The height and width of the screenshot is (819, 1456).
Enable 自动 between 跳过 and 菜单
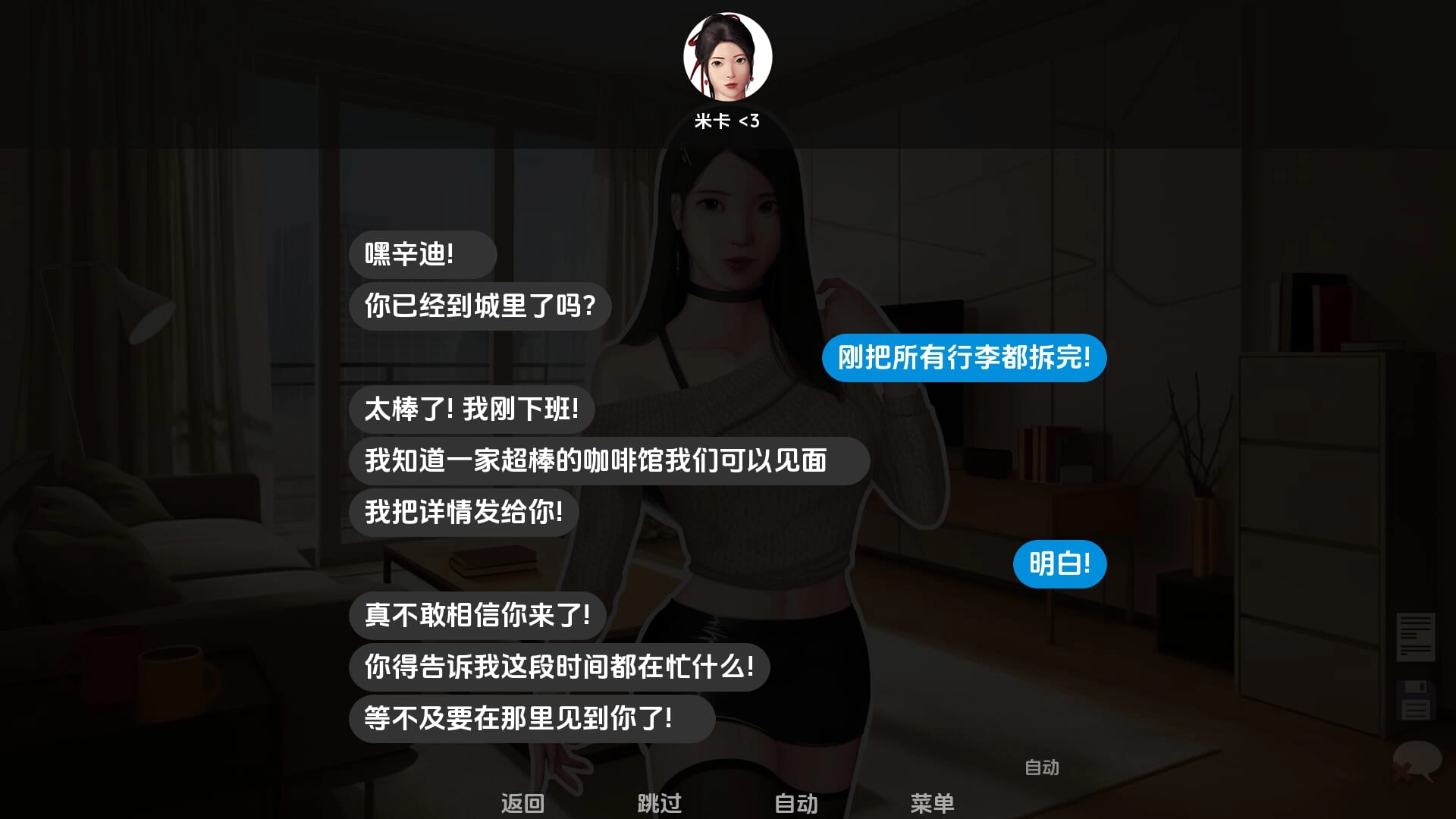[x=795, y=802]
